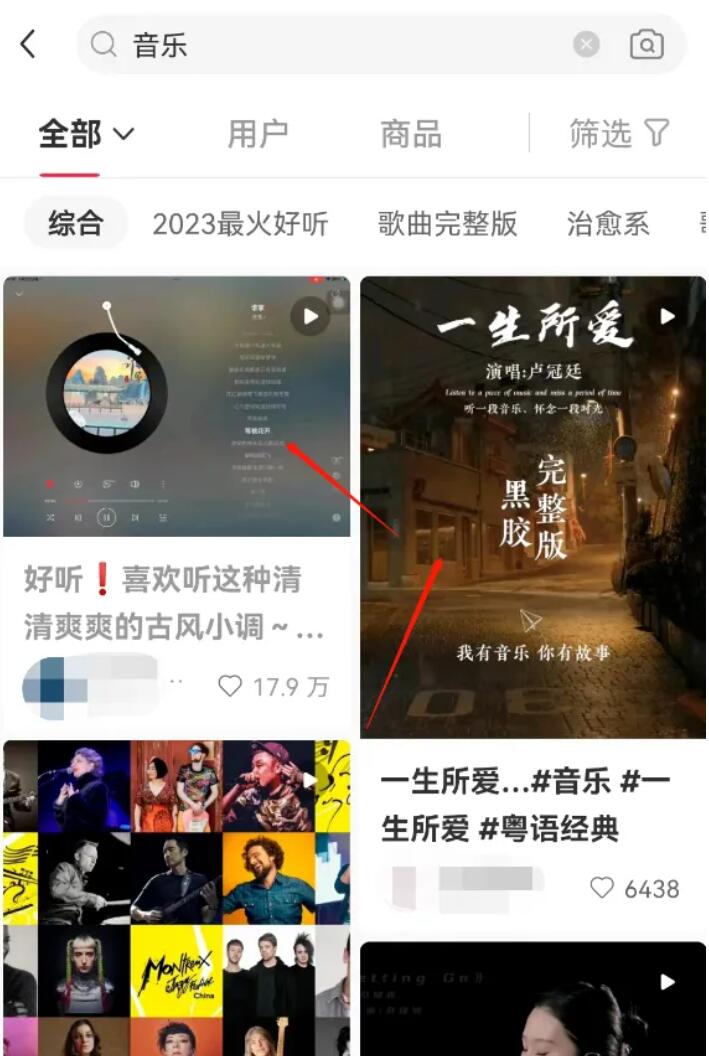Select the 综合 chip

76,223
